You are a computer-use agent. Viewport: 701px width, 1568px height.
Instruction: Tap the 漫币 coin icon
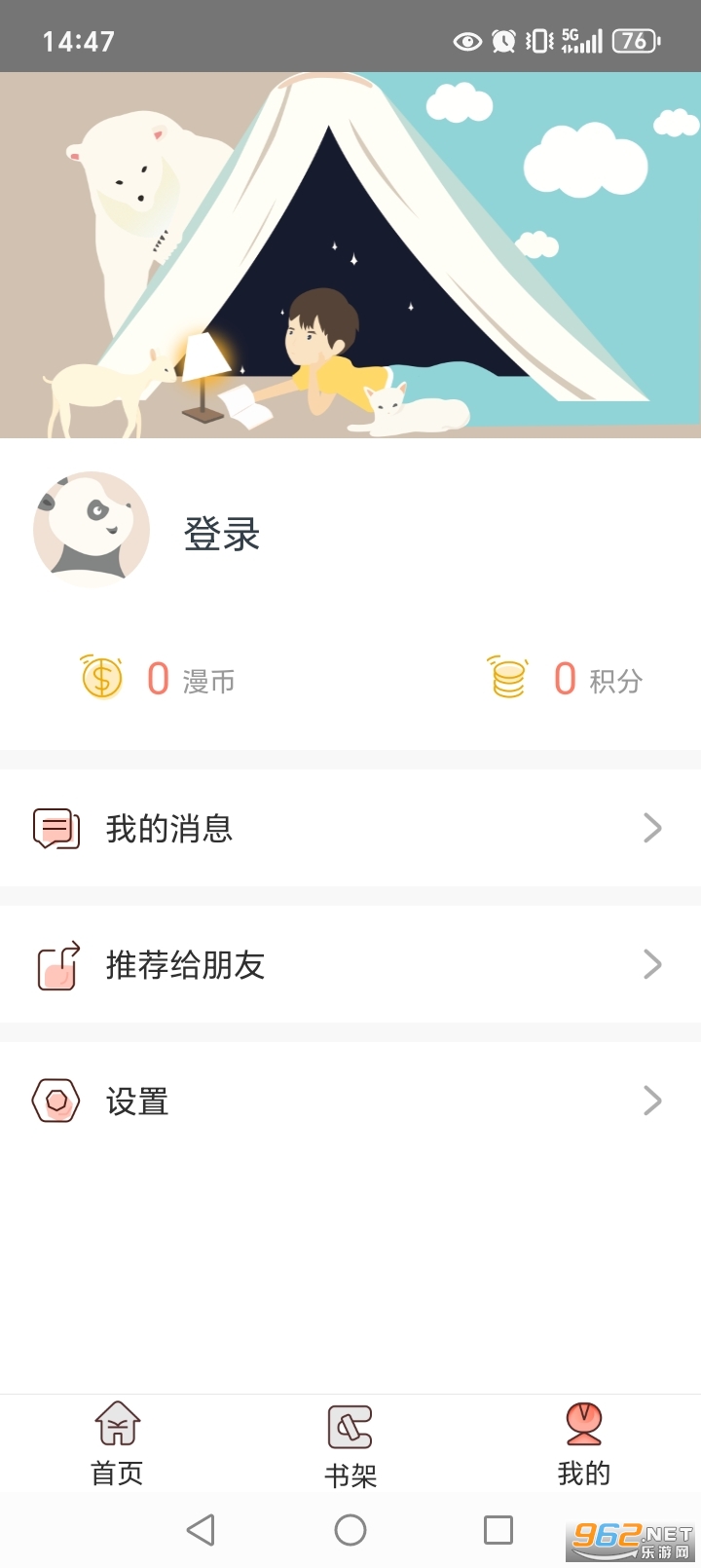click(x=101, y=677)
